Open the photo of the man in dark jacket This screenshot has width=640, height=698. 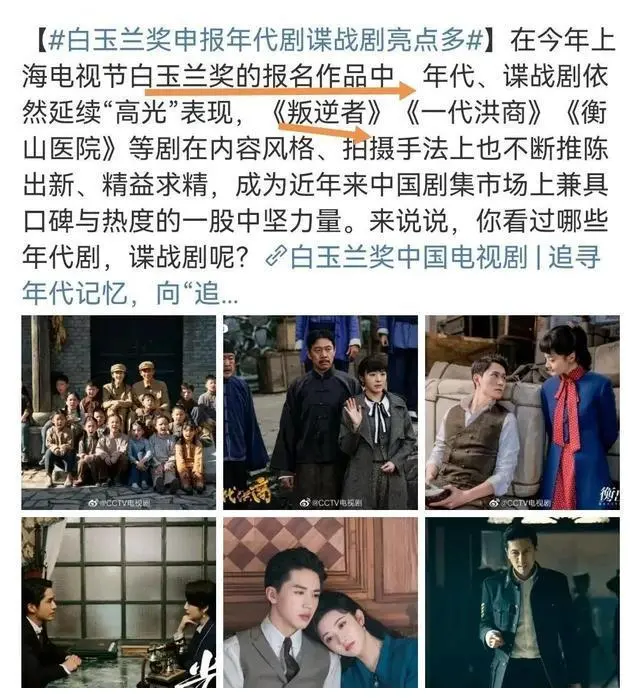522,603
